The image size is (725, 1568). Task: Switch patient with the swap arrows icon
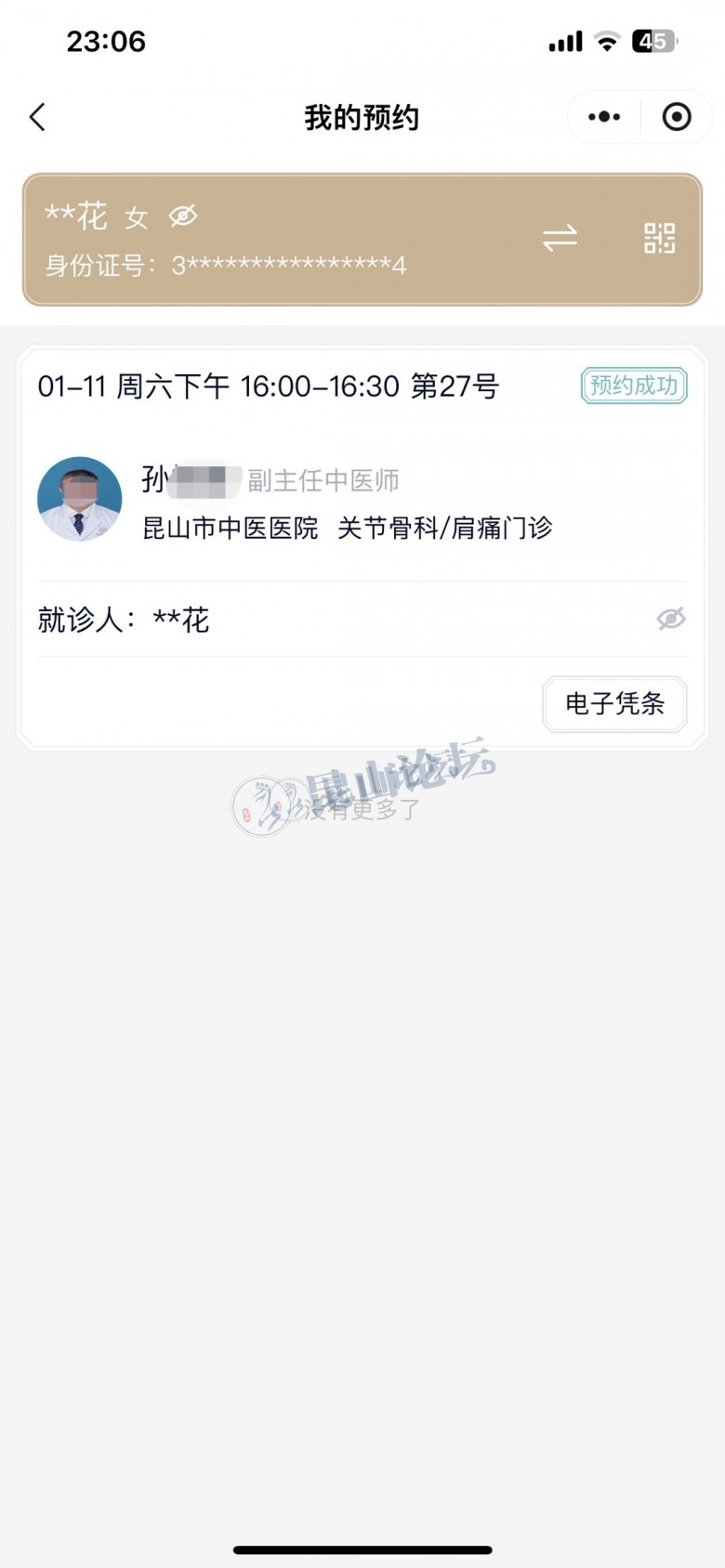point(560,239)
